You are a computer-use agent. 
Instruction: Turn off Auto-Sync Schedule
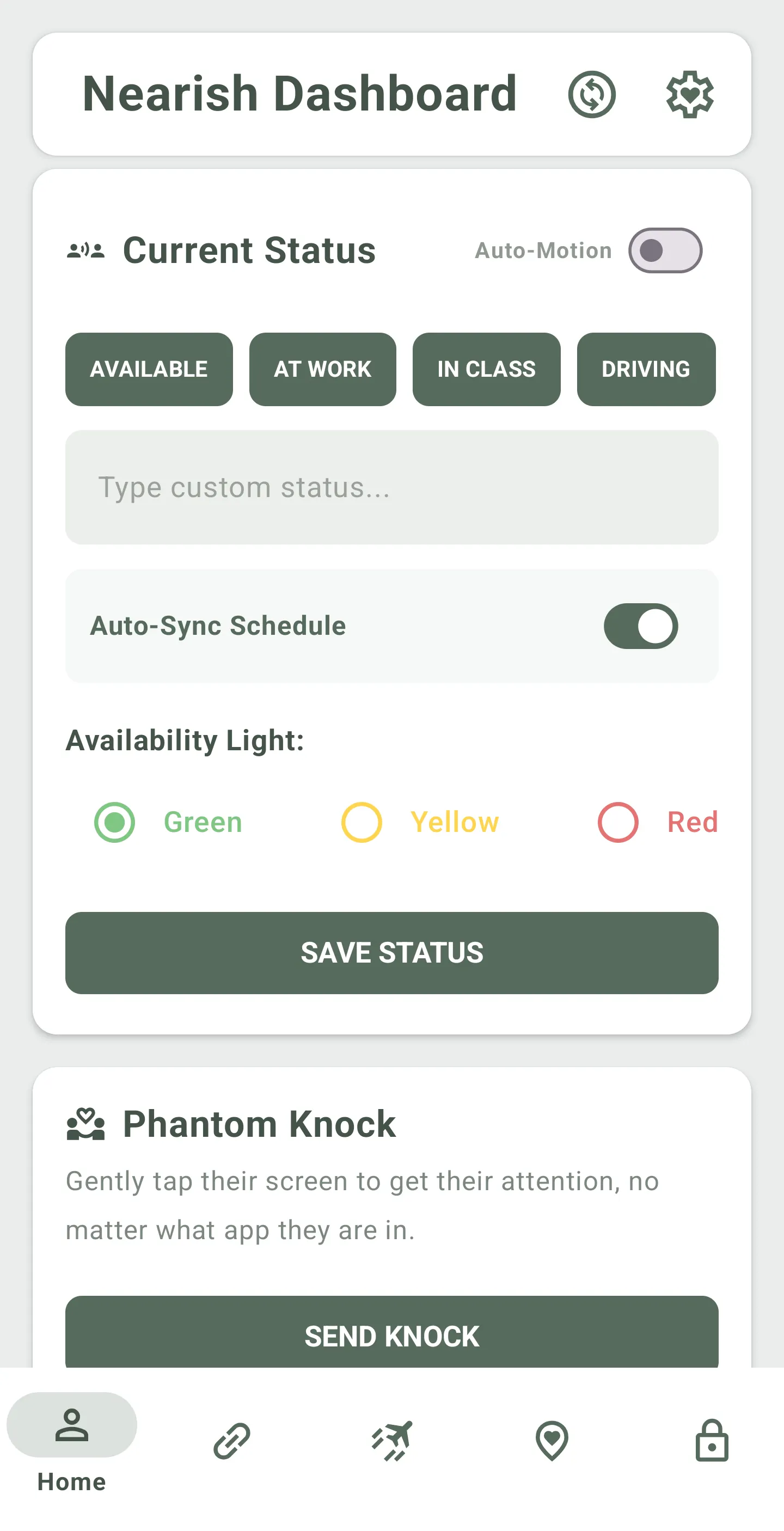(x=641, y=626)
